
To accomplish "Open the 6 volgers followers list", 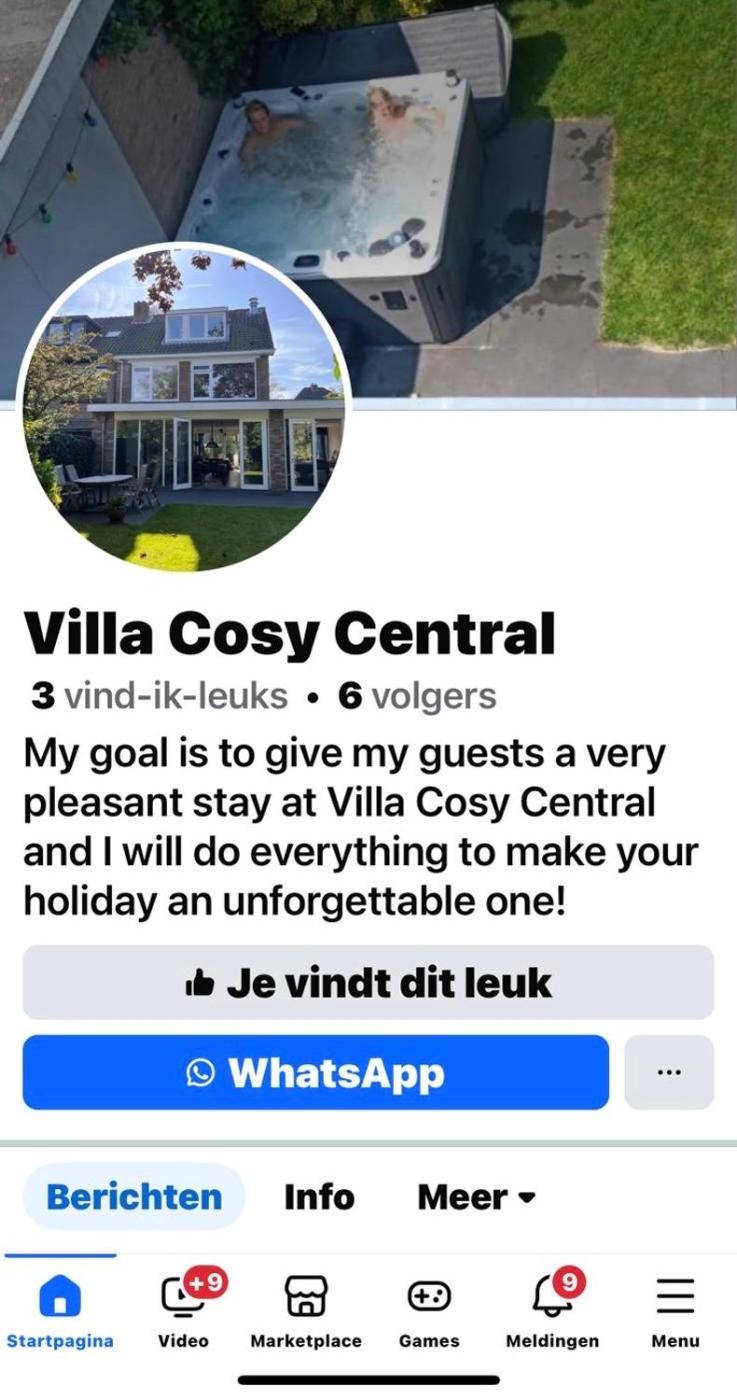I will coord(417,696).
